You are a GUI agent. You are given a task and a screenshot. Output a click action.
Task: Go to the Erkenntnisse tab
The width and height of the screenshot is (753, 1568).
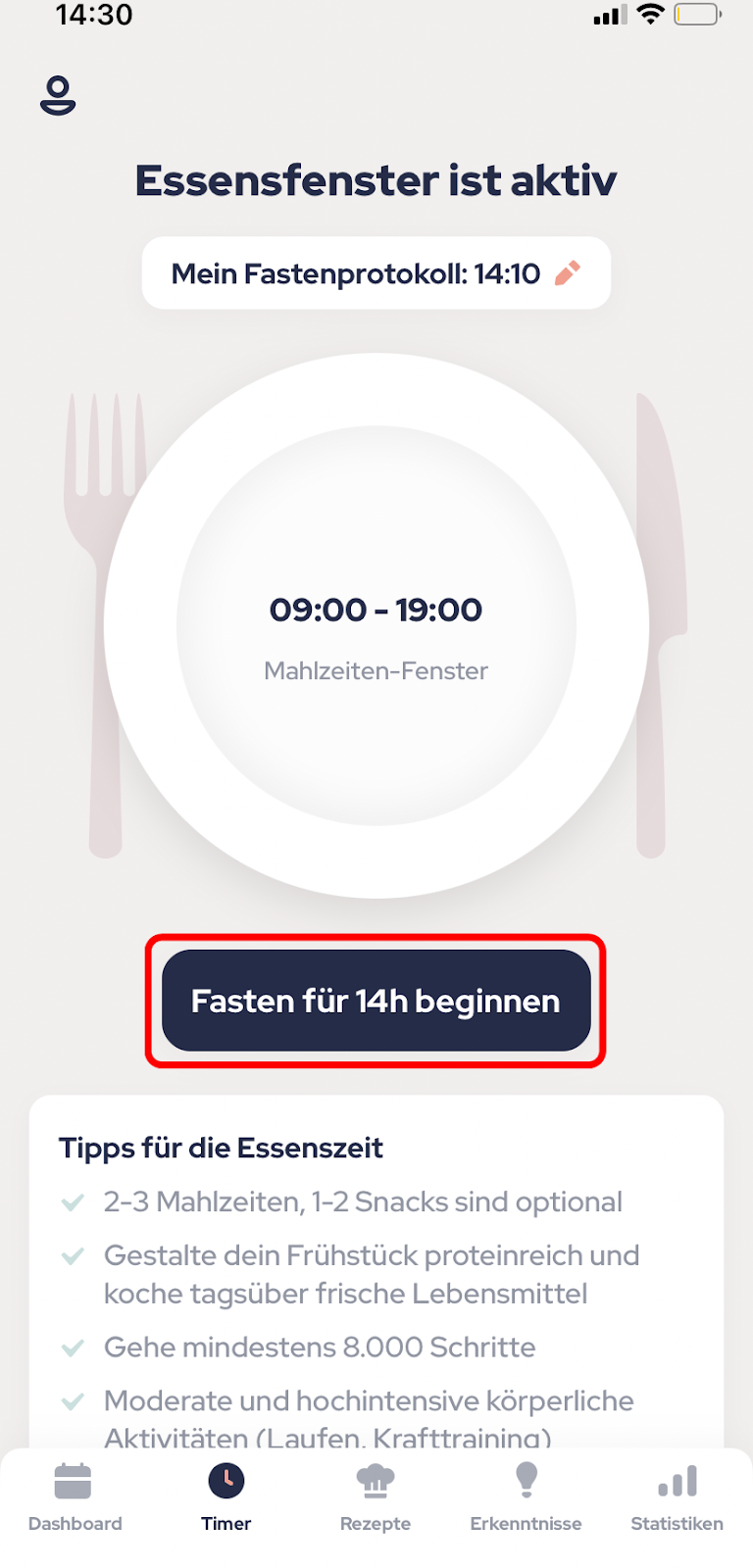[527, 1497]
